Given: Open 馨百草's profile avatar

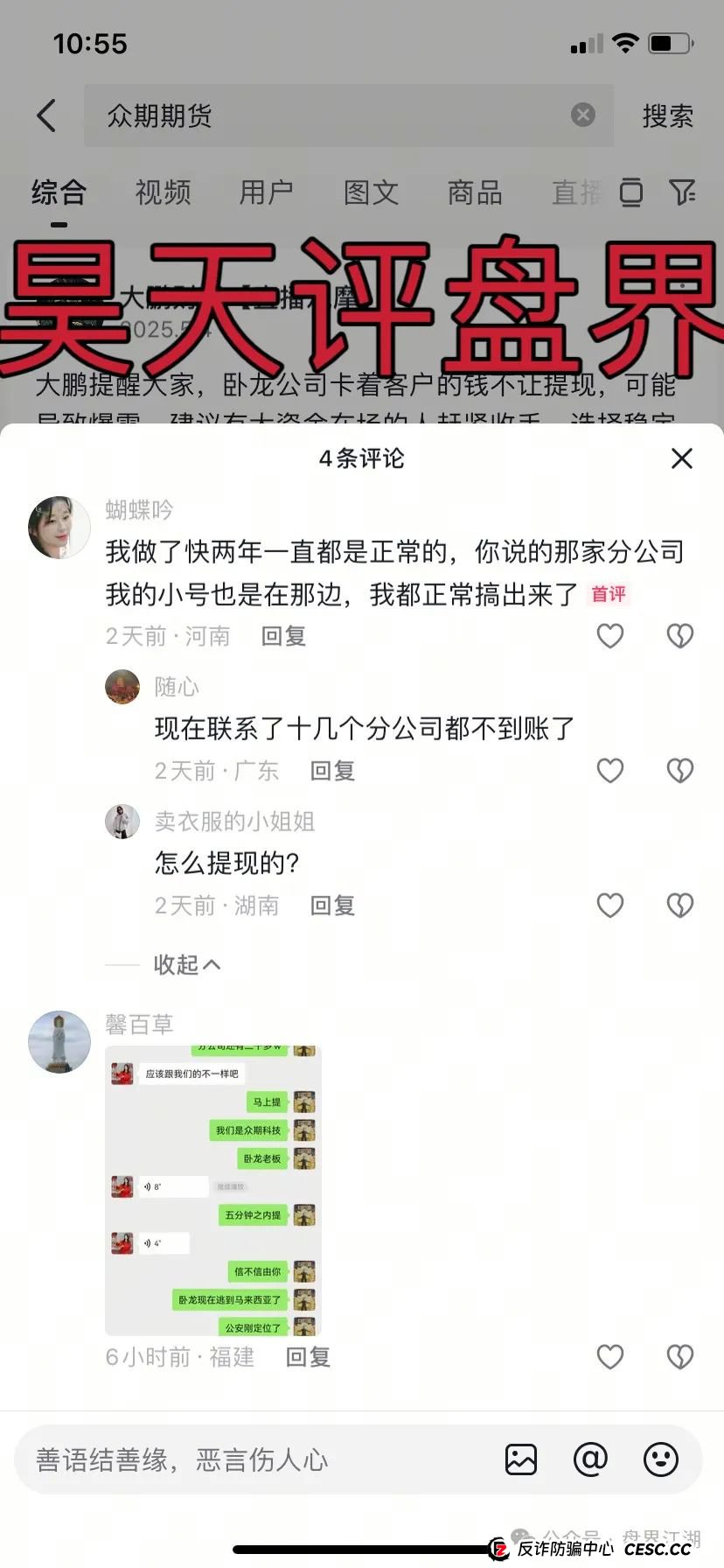Looking at the screenshot, I should click(59, 1042).
